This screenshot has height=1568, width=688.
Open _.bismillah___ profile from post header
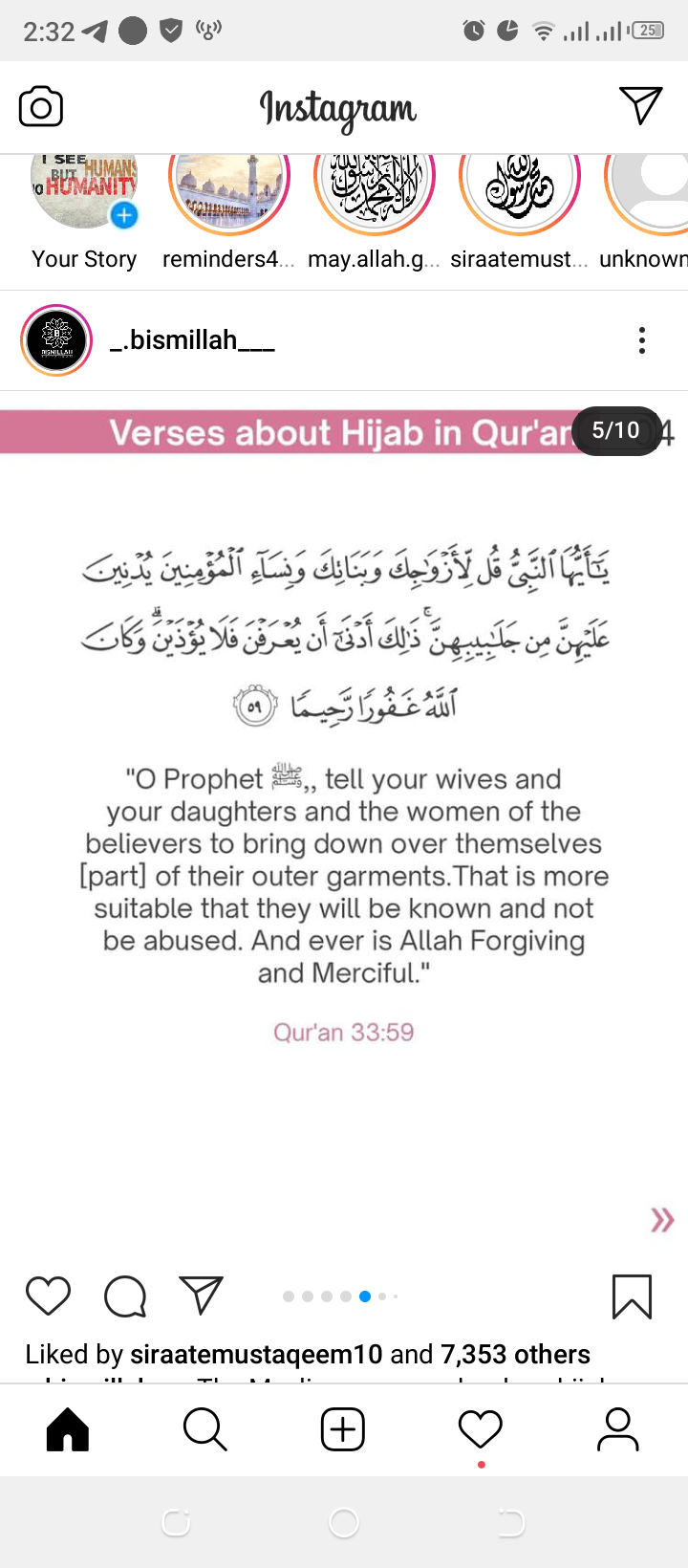pos(192,340)
